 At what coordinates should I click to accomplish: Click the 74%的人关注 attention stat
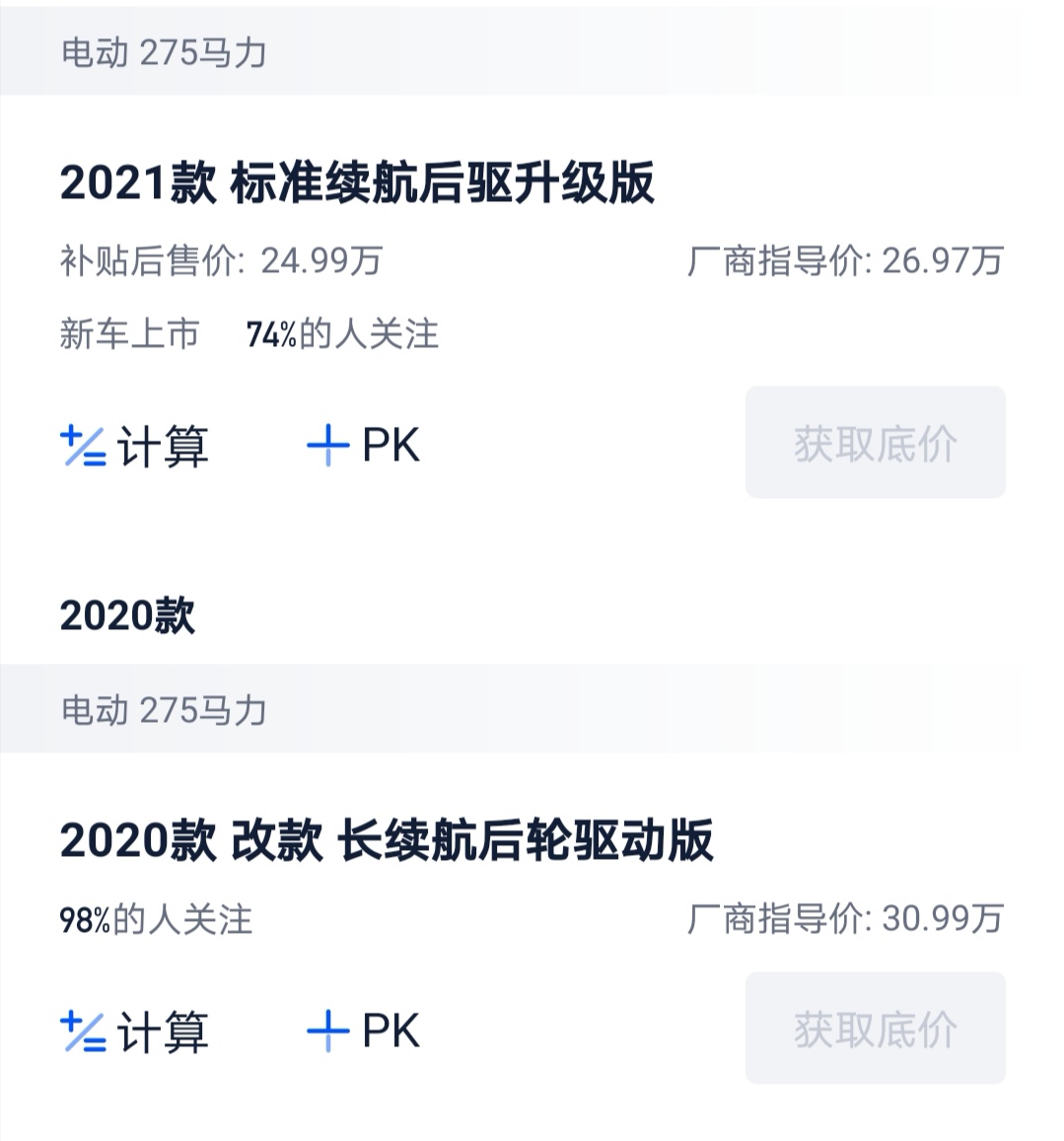[x=341, y=334]
